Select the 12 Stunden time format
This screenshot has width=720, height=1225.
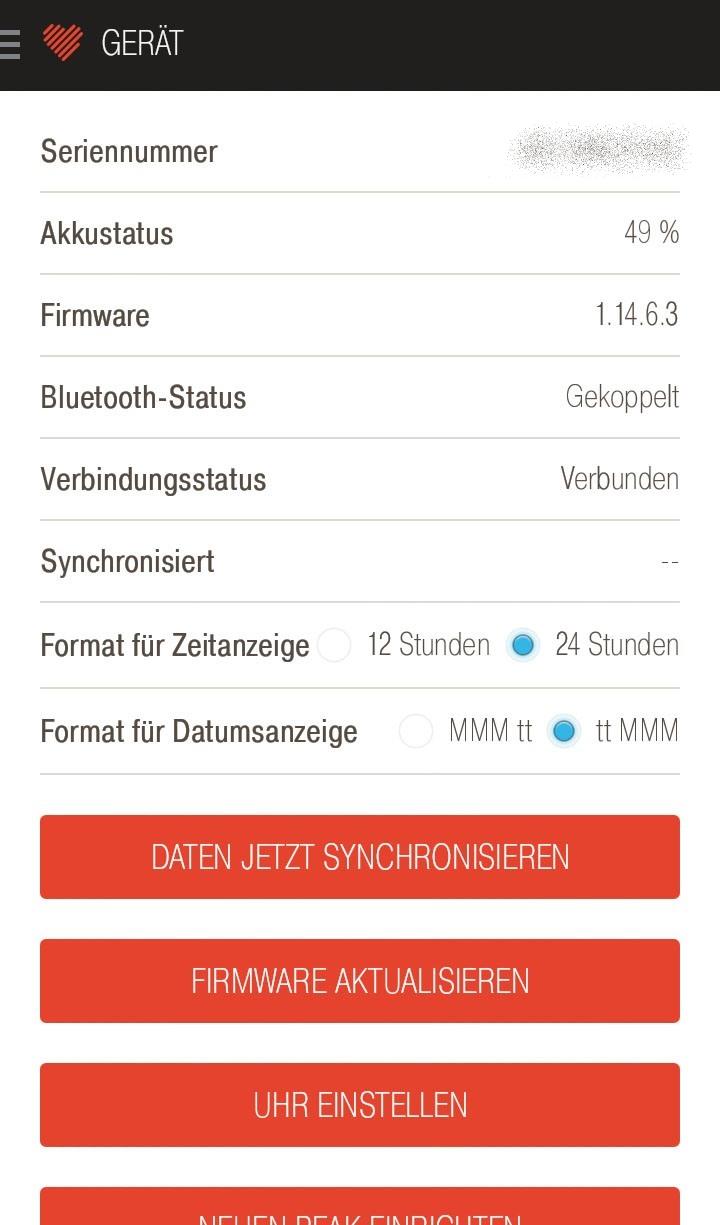335,645
